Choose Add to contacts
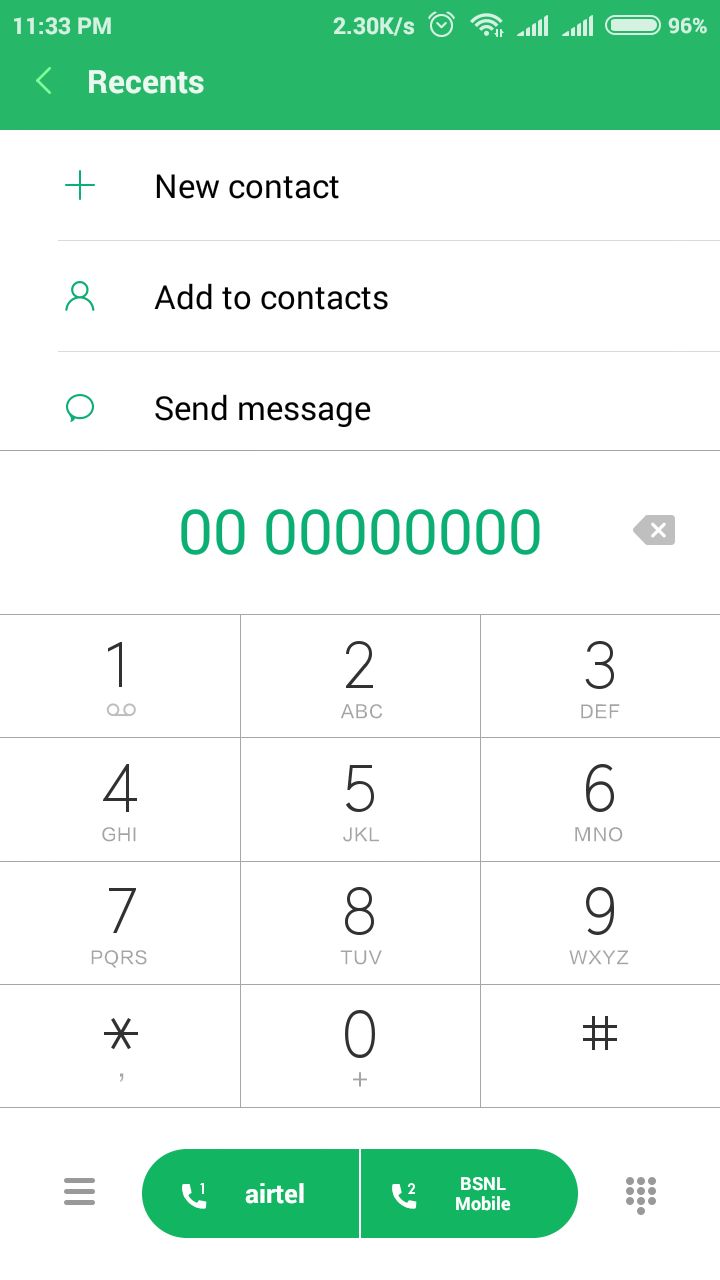The width and height of the screenshot is (720, 1280). pyautogui.click(x=360, y=297)
